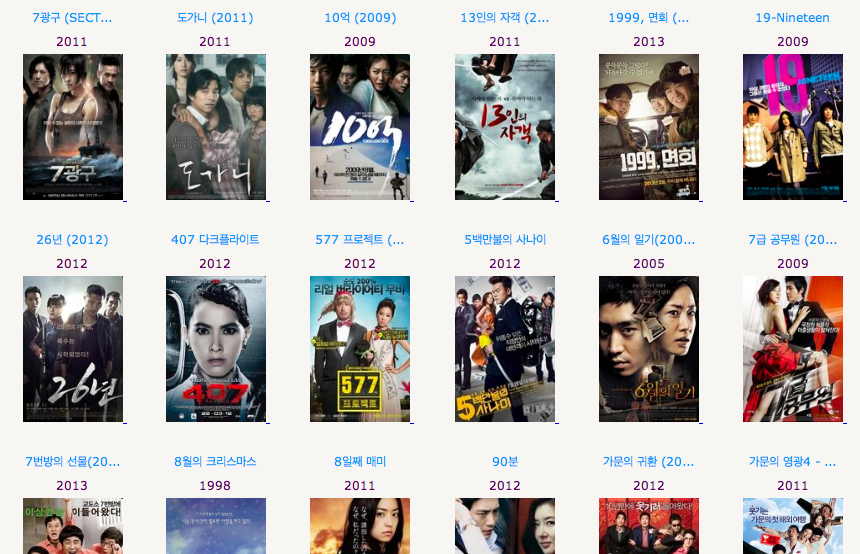Screen dimensions: 860x554
Task: Open the 5백만불의 사나이 poster
Action: pyautogui.click(x=504, y=349)
